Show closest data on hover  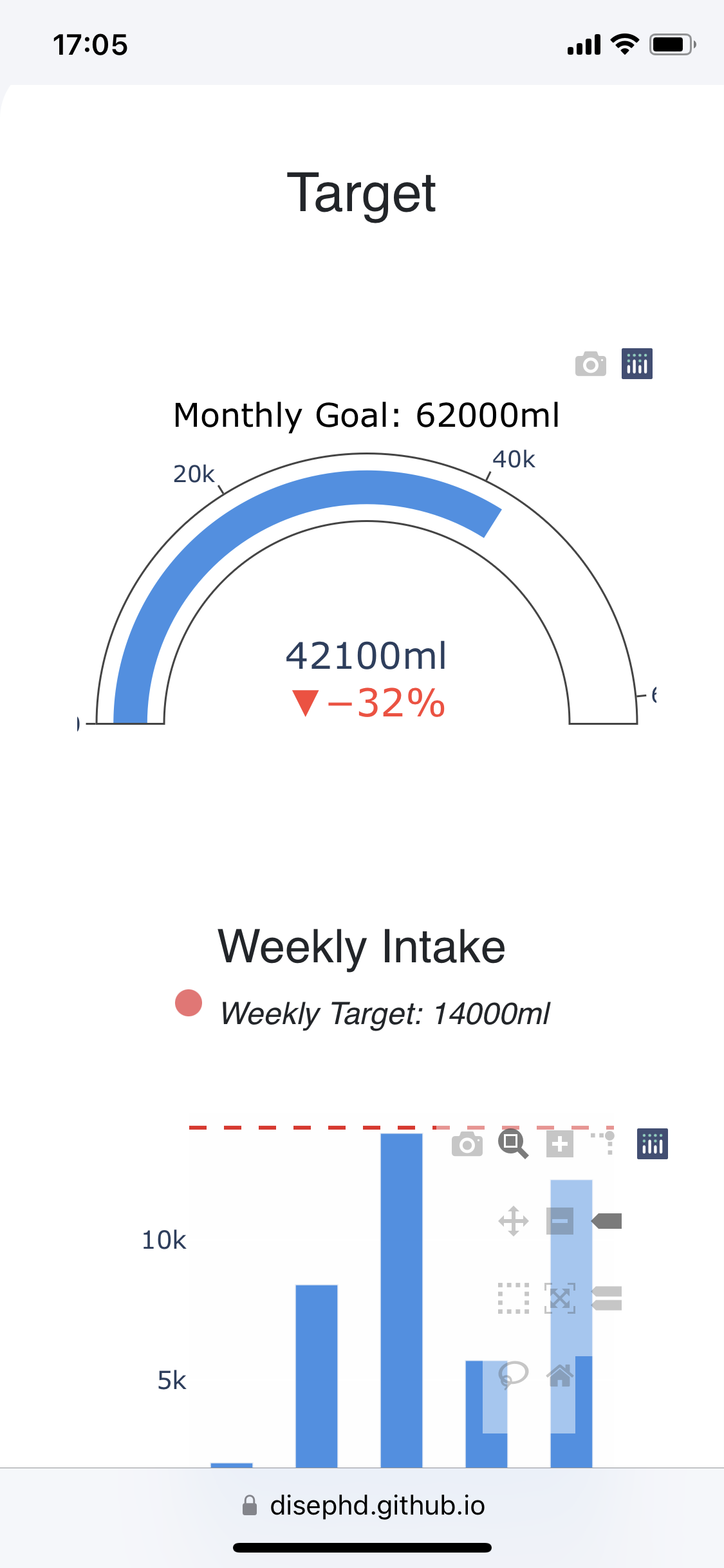606,1221
